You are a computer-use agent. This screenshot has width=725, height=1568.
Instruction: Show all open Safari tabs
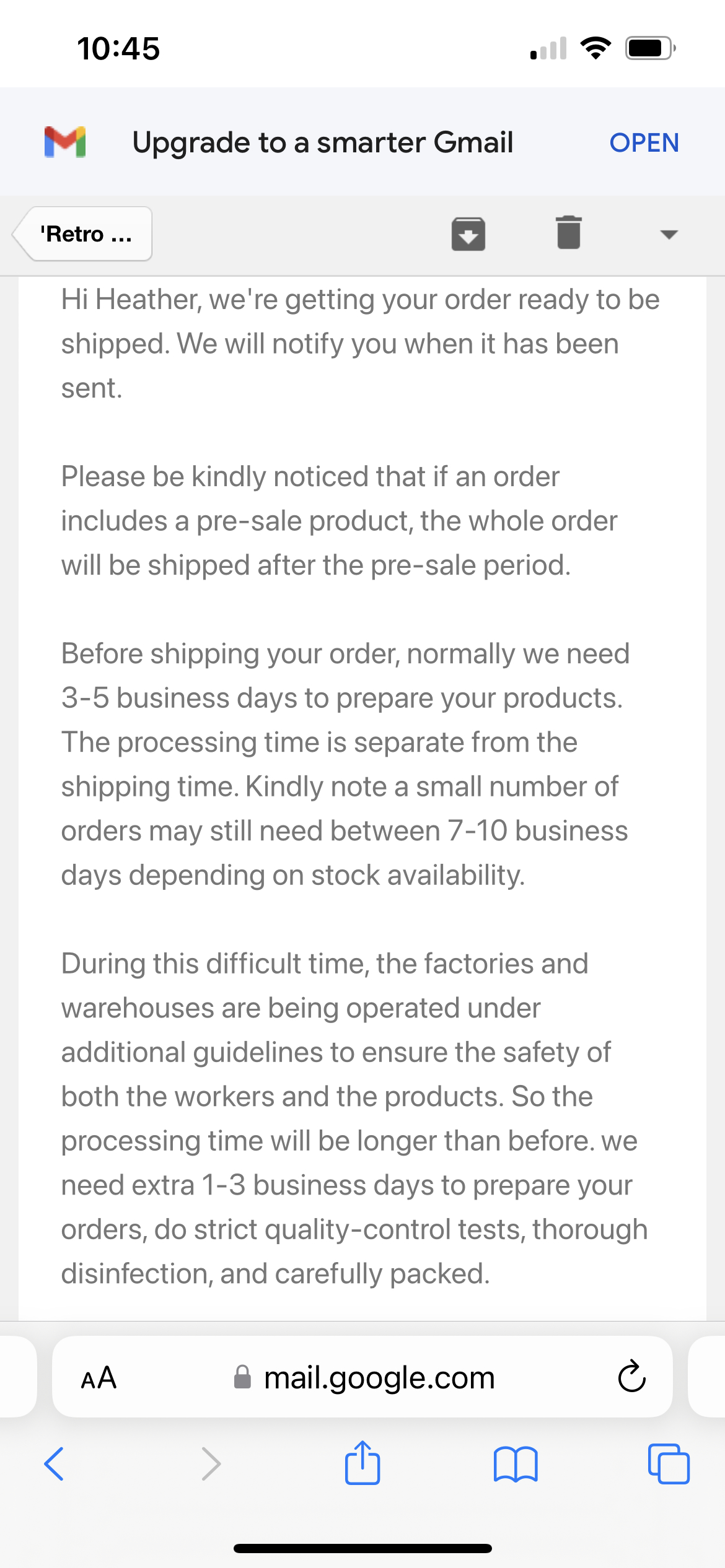668,1464
